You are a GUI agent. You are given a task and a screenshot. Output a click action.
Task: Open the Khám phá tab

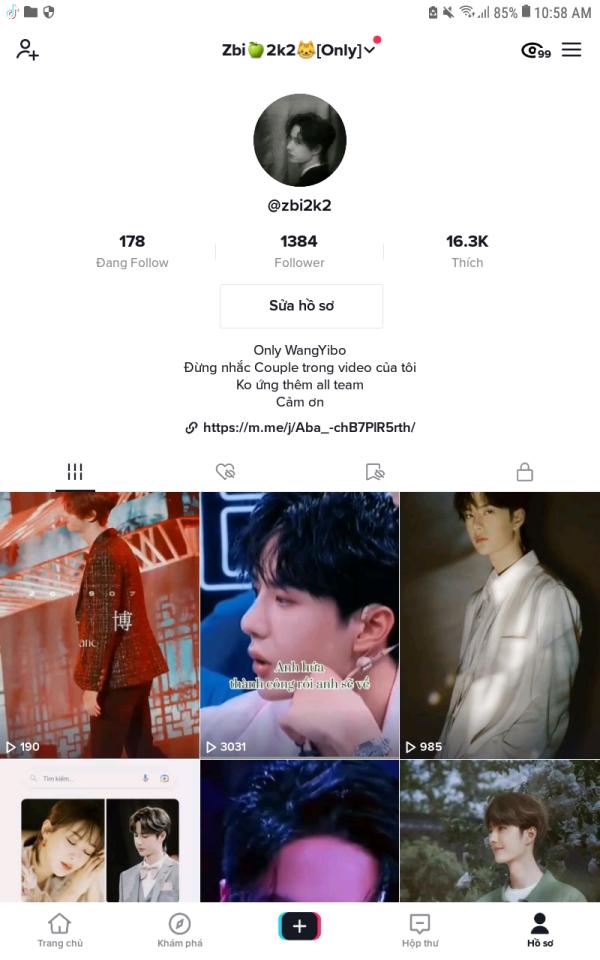(x=179, y=930)
